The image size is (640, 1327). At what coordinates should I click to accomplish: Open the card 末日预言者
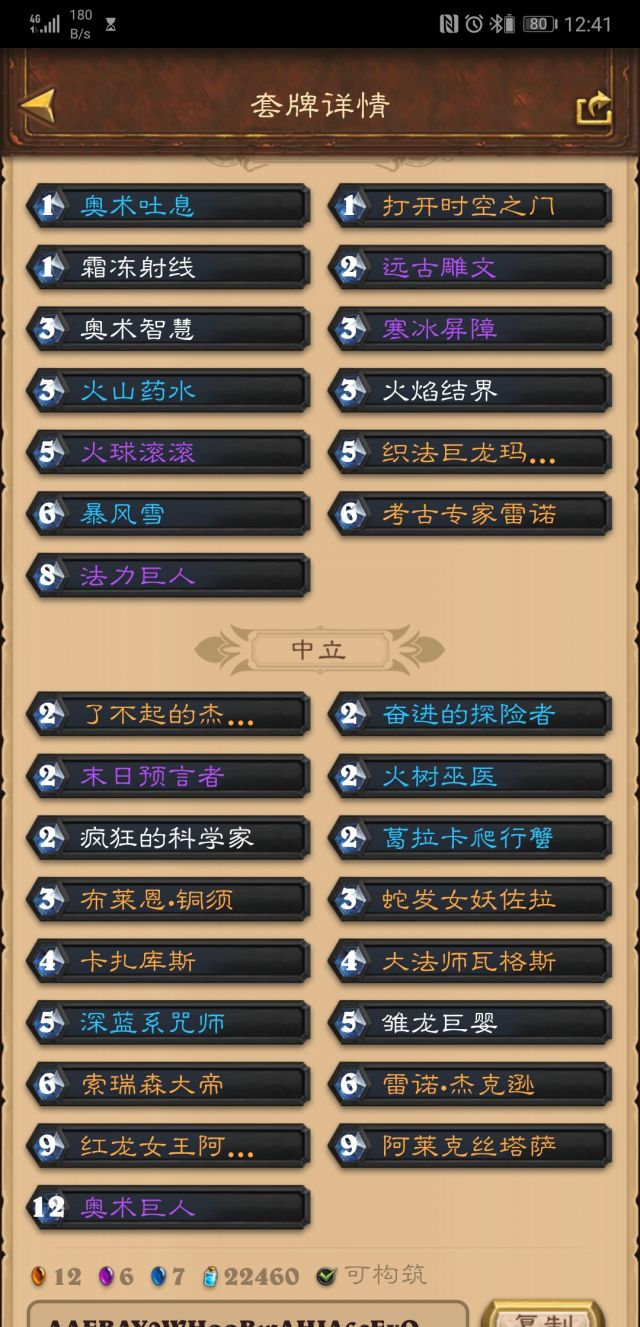point(168,777)
